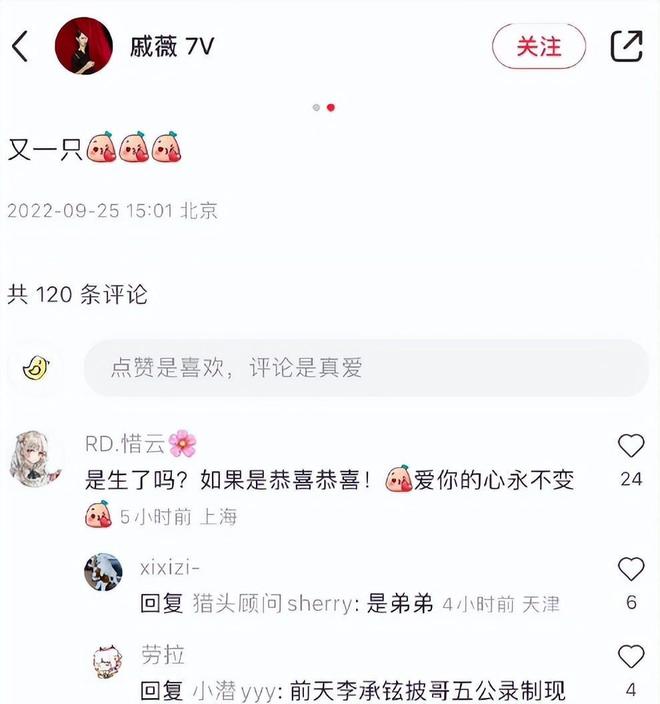
Task: Open xixizi-'s avatar
Action: click(x=103, y=572)
